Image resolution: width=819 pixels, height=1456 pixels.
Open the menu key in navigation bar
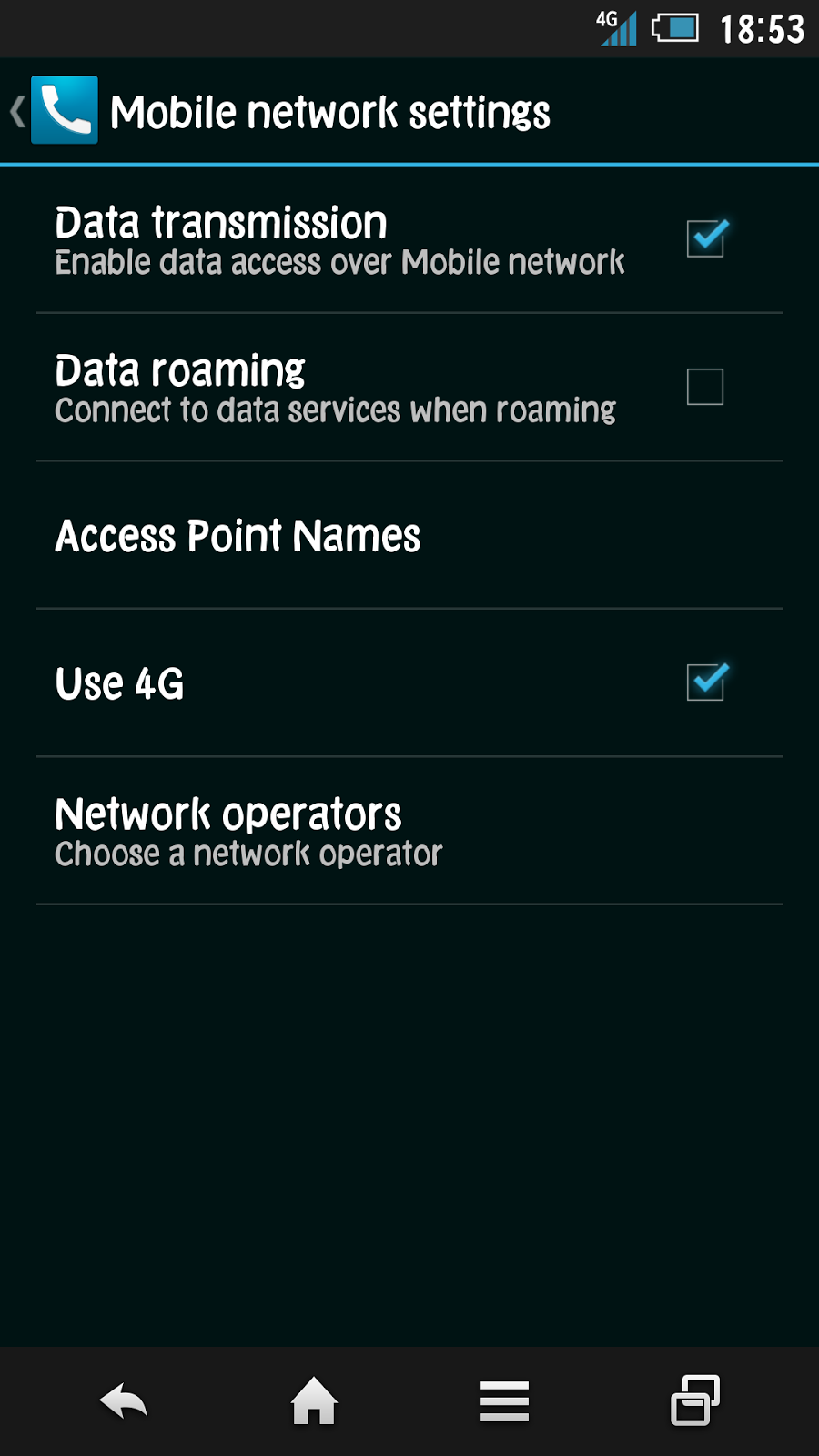point(504,1401)
